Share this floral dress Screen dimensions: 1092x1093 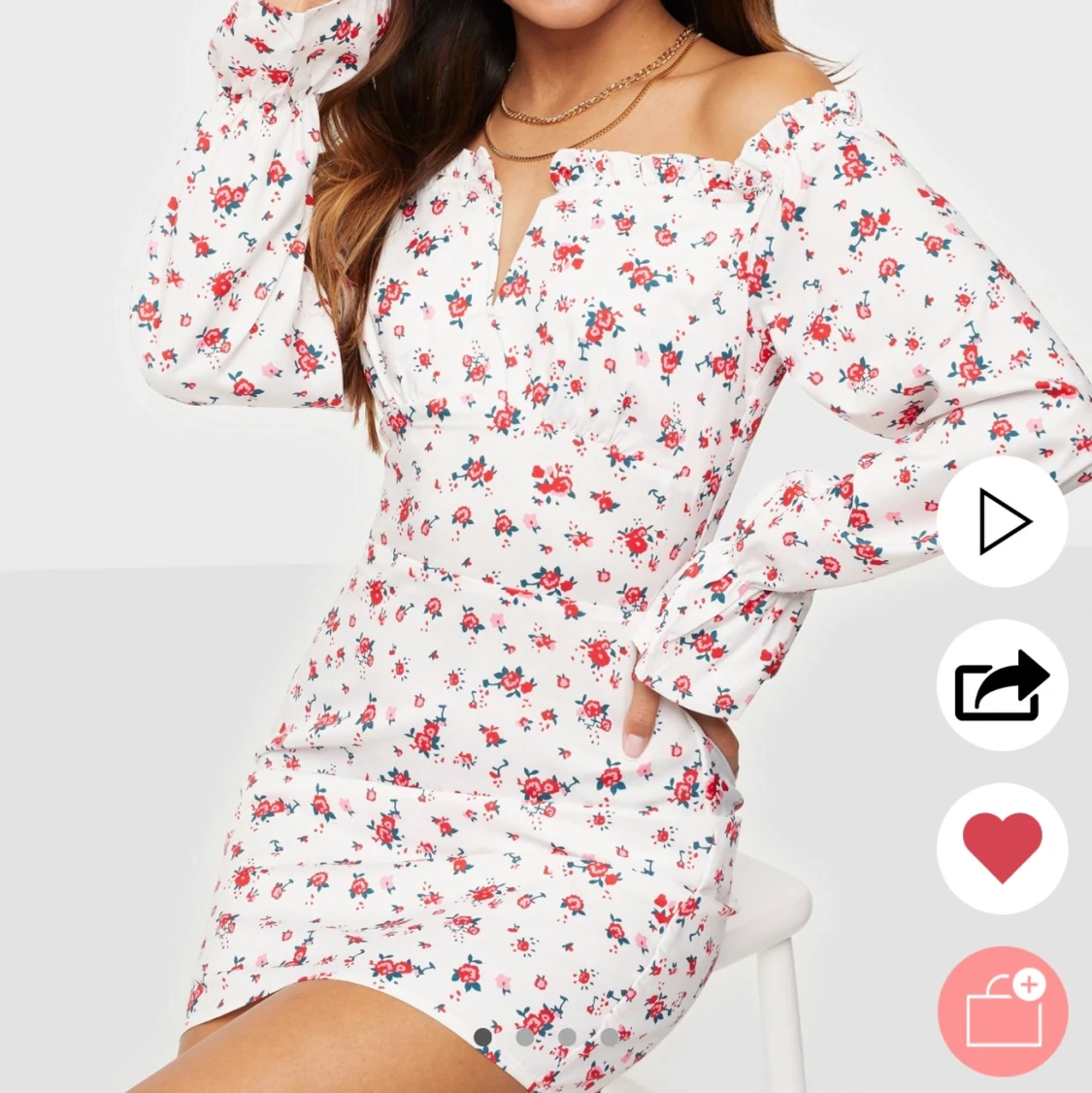click(x=1002, y=685)
